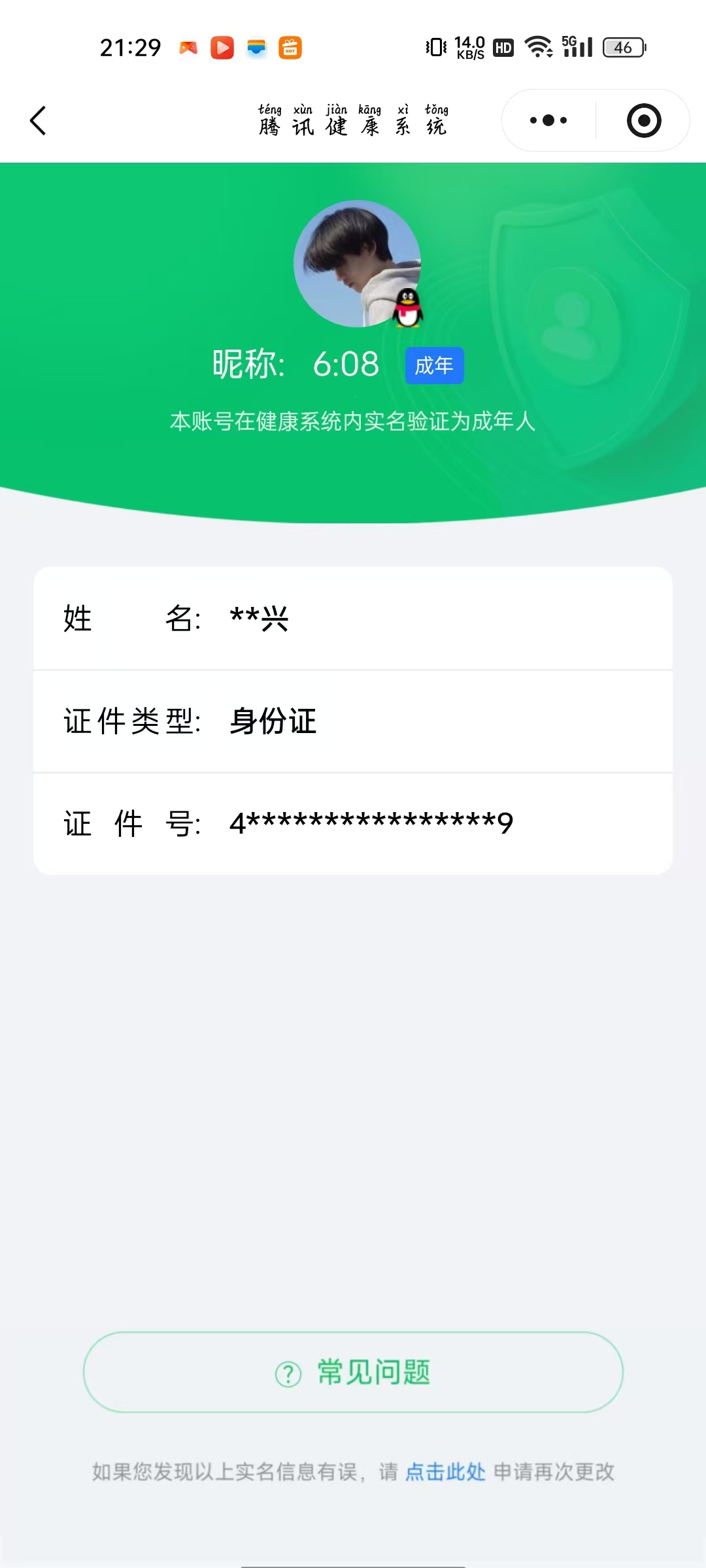
Task: Click the QQ penguin badge on the avatar
Action: [x=407, y=308]
